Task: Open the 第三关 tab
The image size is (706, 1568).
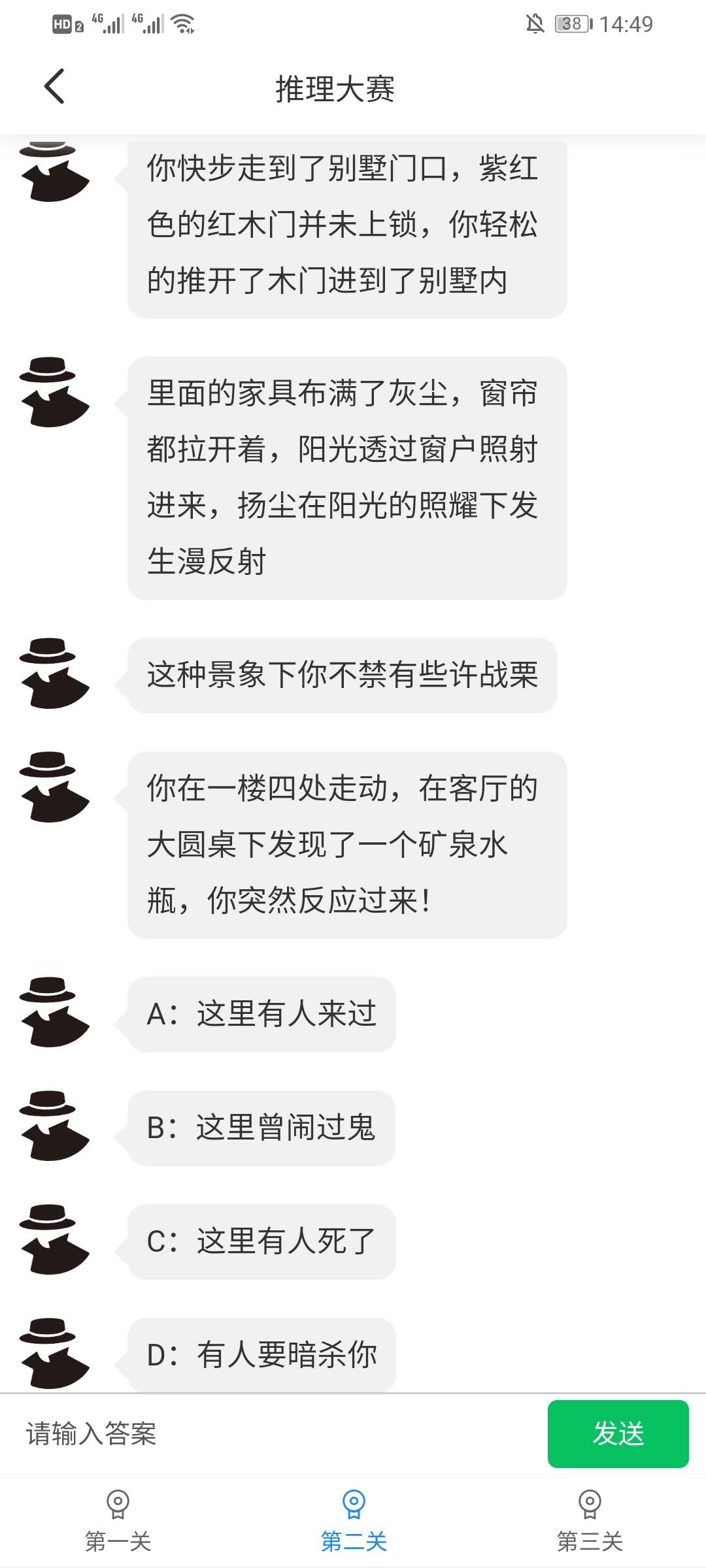Action: pyautogui.click(x=589, y=1521)
